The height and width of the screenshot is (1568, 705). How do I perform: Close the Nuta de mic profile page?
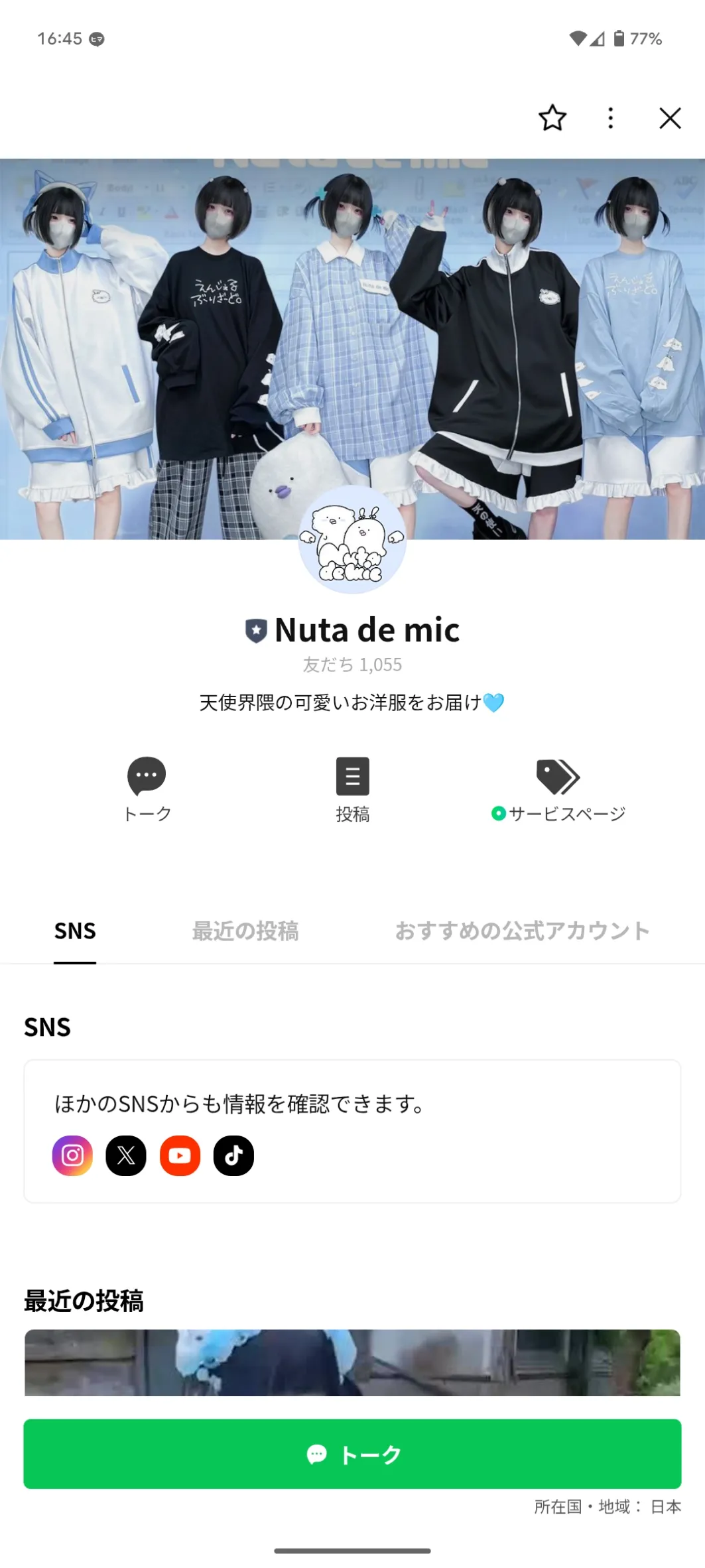pyautogui.click(x=670, y=118)
